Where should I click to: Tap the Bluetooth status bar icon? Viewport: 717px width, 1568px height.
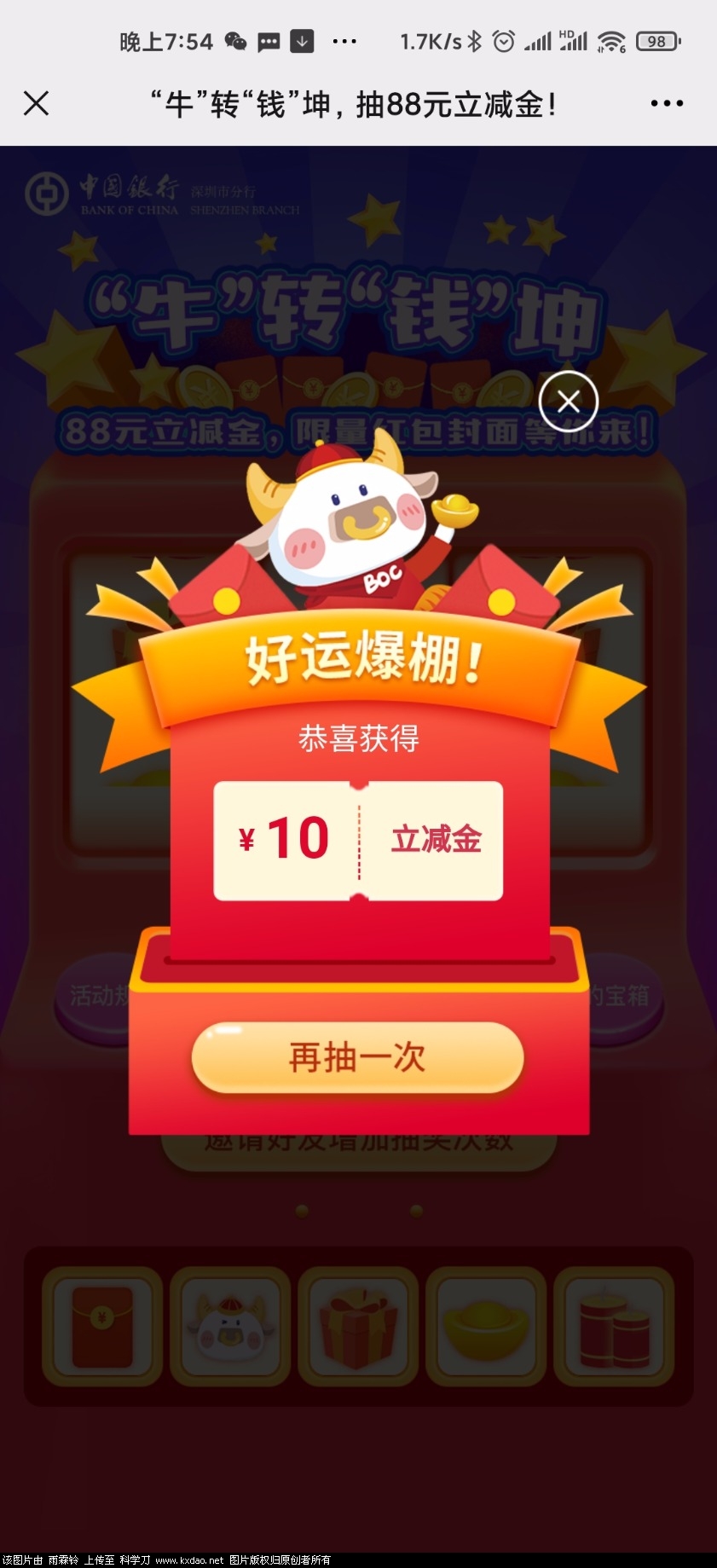(x=474, y=40)
